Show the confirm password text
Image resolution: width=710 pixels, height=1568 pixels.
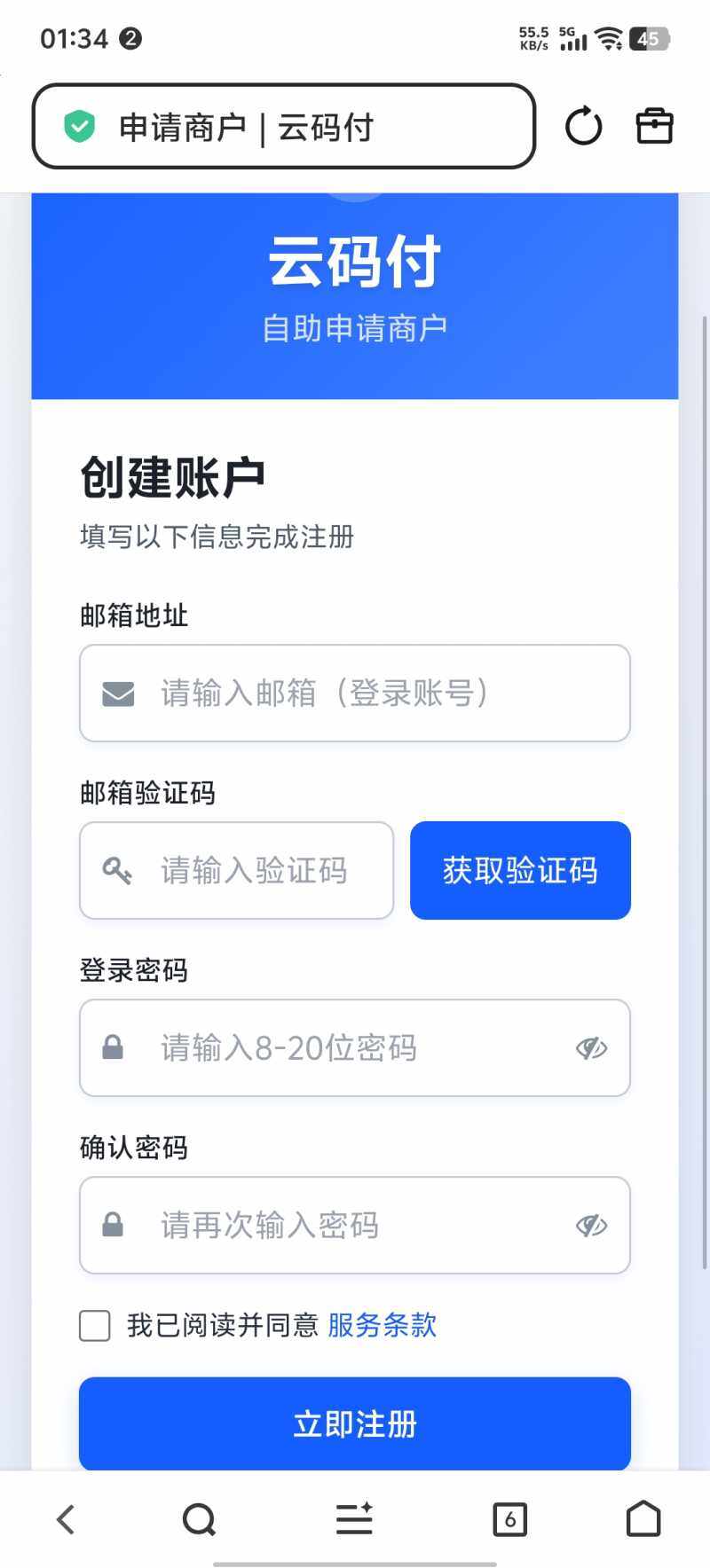(x=591, y=1225)
